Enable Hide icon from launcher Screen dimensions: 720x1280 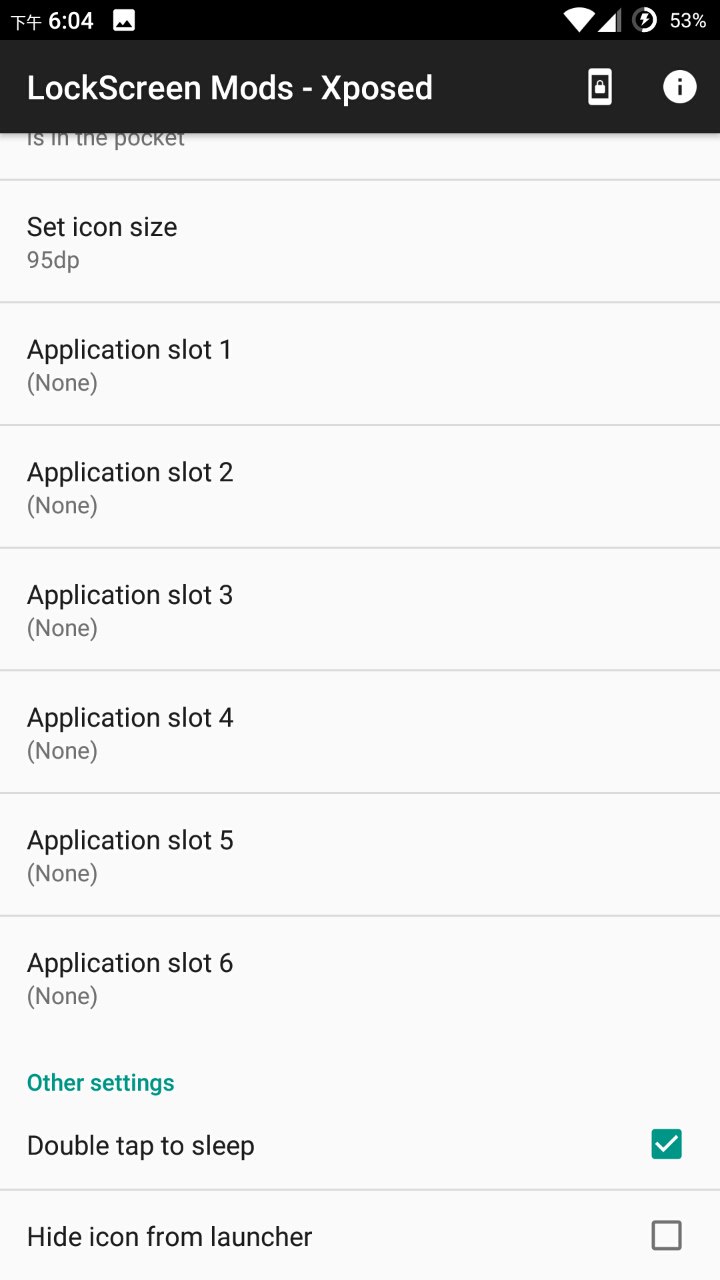pos(666,1236)
